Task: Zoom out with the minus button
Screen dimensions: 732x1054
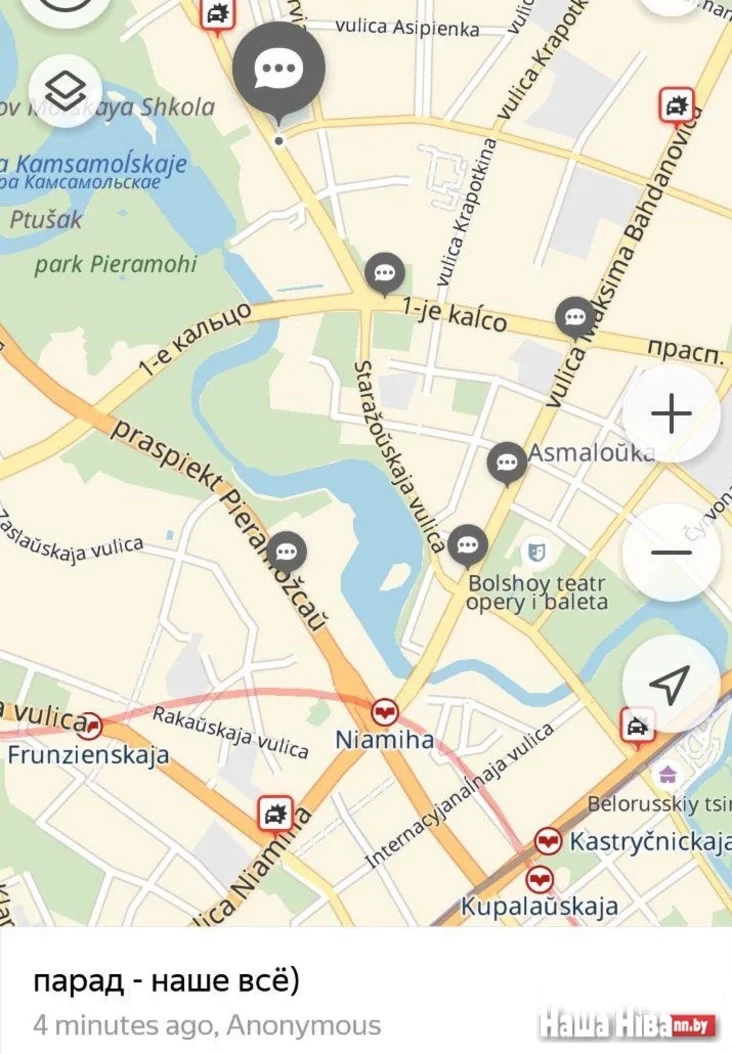Action: (x=671, y=552)
